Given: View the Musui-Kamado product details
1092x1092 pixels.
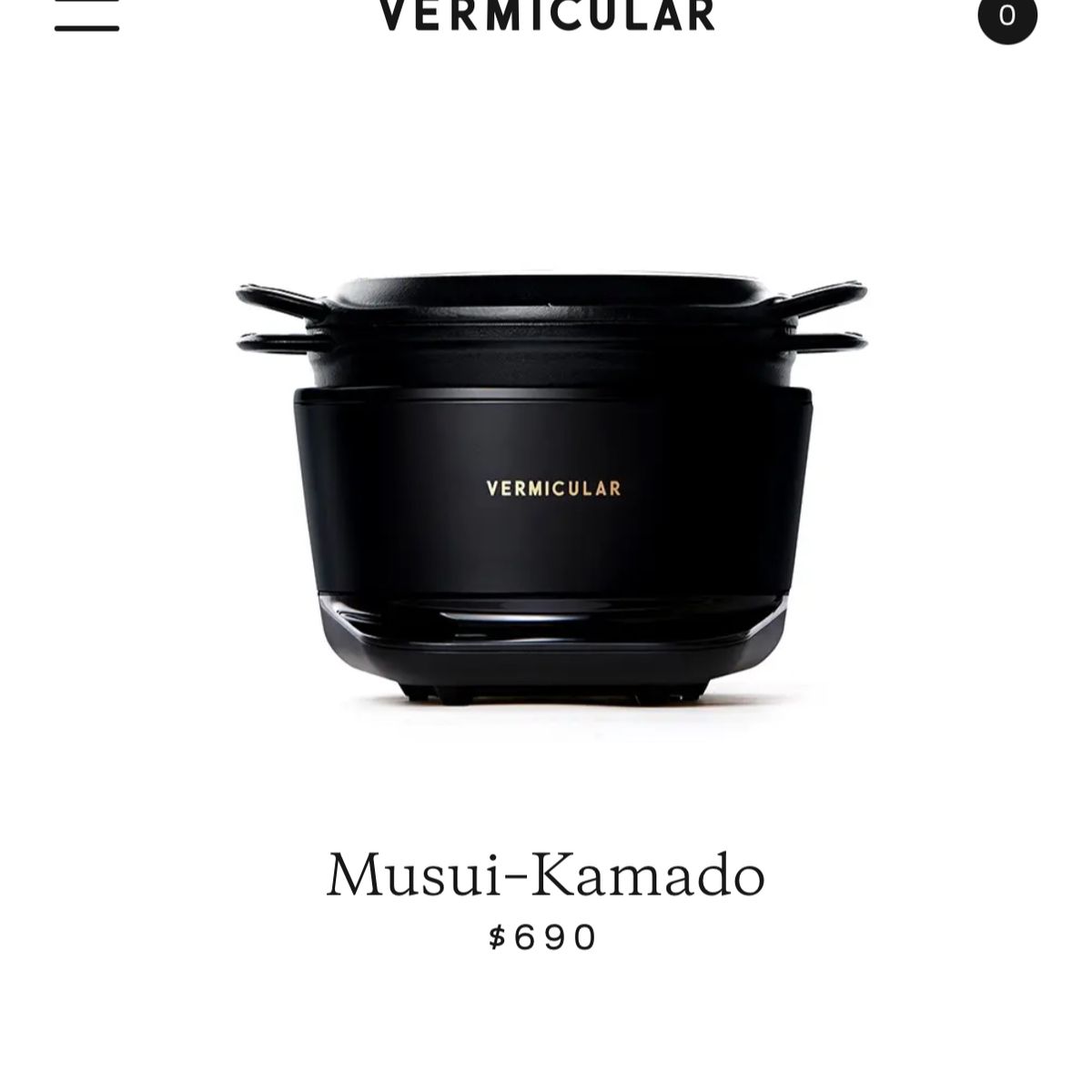Looking at the screenshot, I should [545, 875].
